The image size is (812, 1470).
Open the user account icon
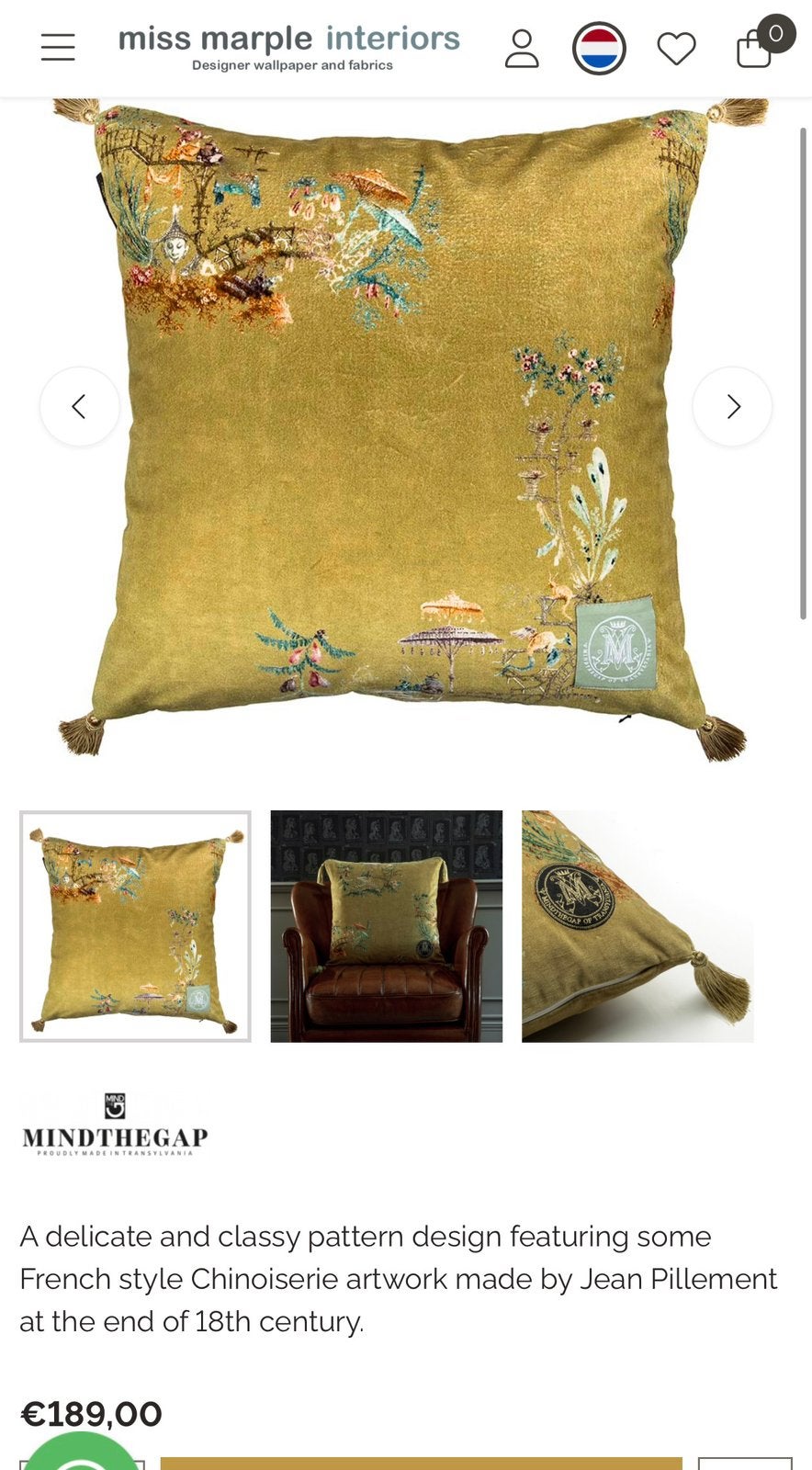pyautogui.click(x=522, y=49)
